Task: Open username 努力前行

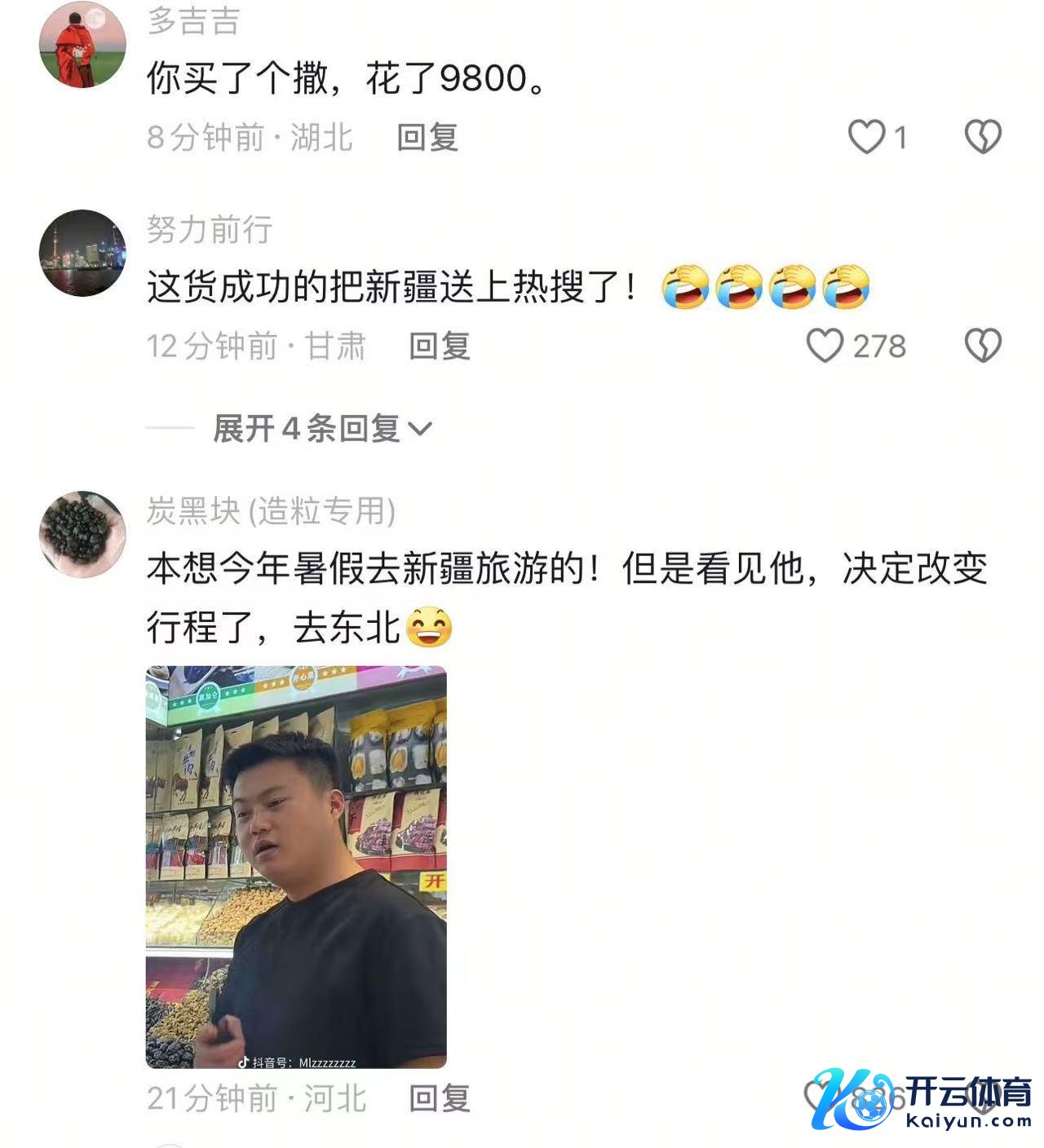Action: (210, 230)
